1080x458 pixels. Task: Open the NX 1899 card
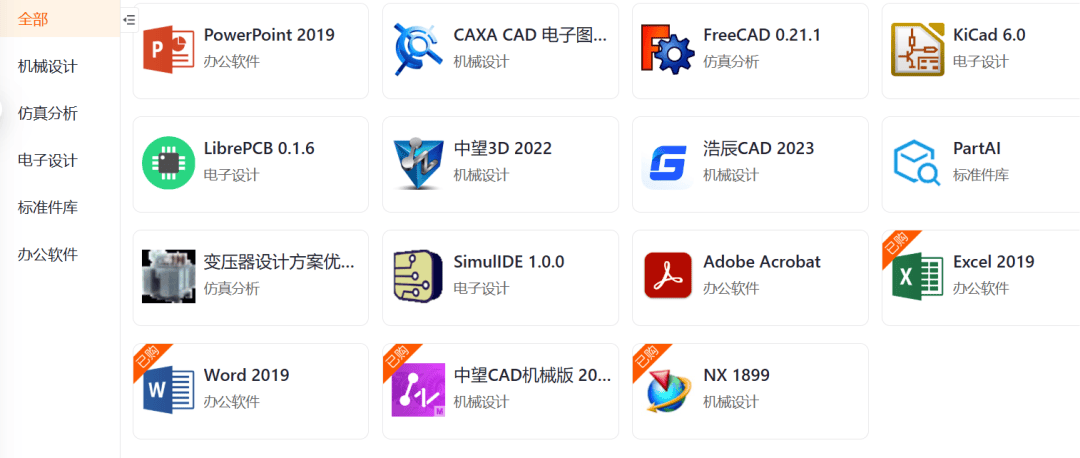pyautogui.click(x=750, y=391)
